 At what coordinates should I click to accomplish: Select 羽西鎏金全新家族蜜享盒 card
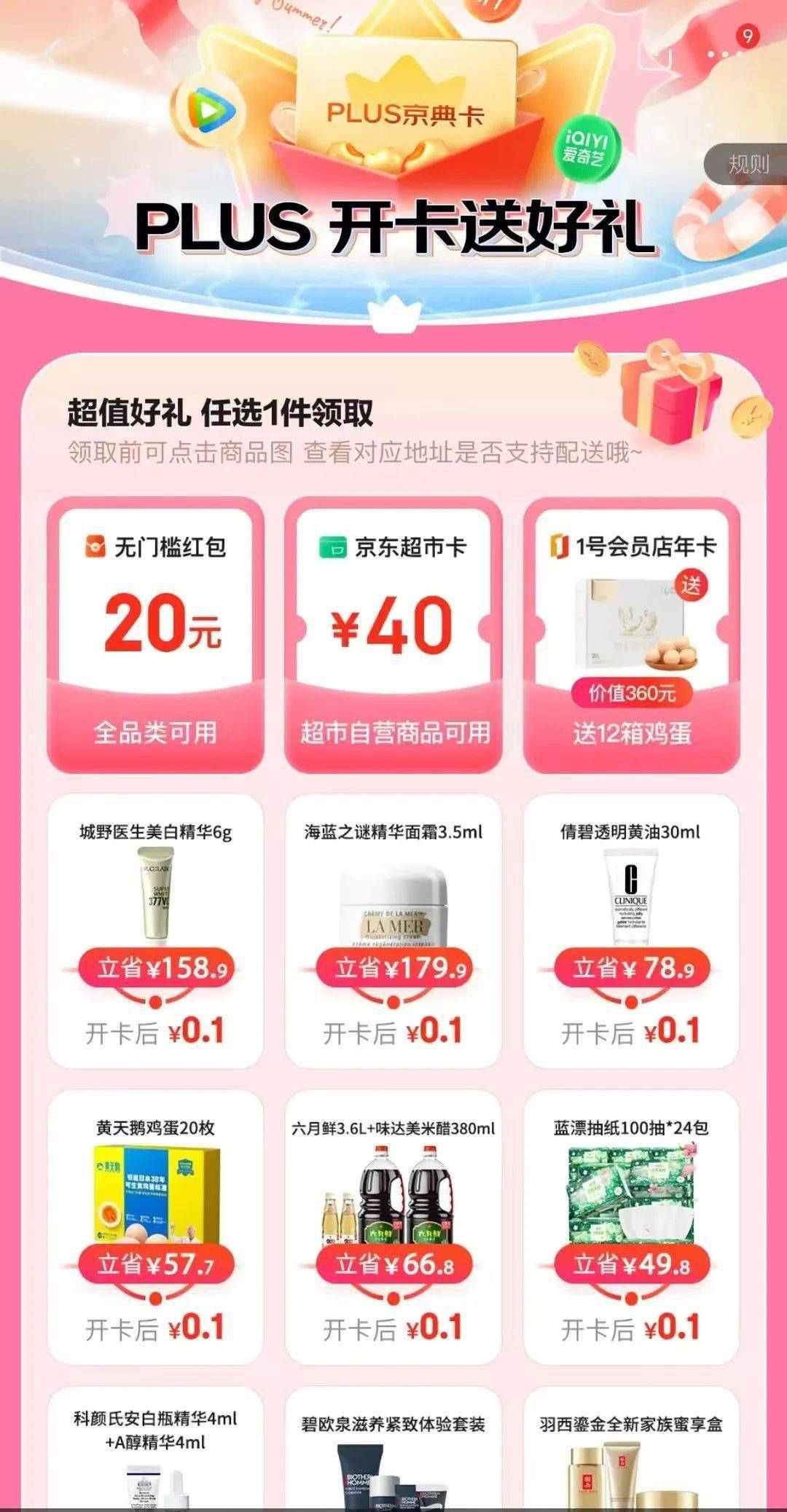pyautogui.click(x=631, y=1450)
